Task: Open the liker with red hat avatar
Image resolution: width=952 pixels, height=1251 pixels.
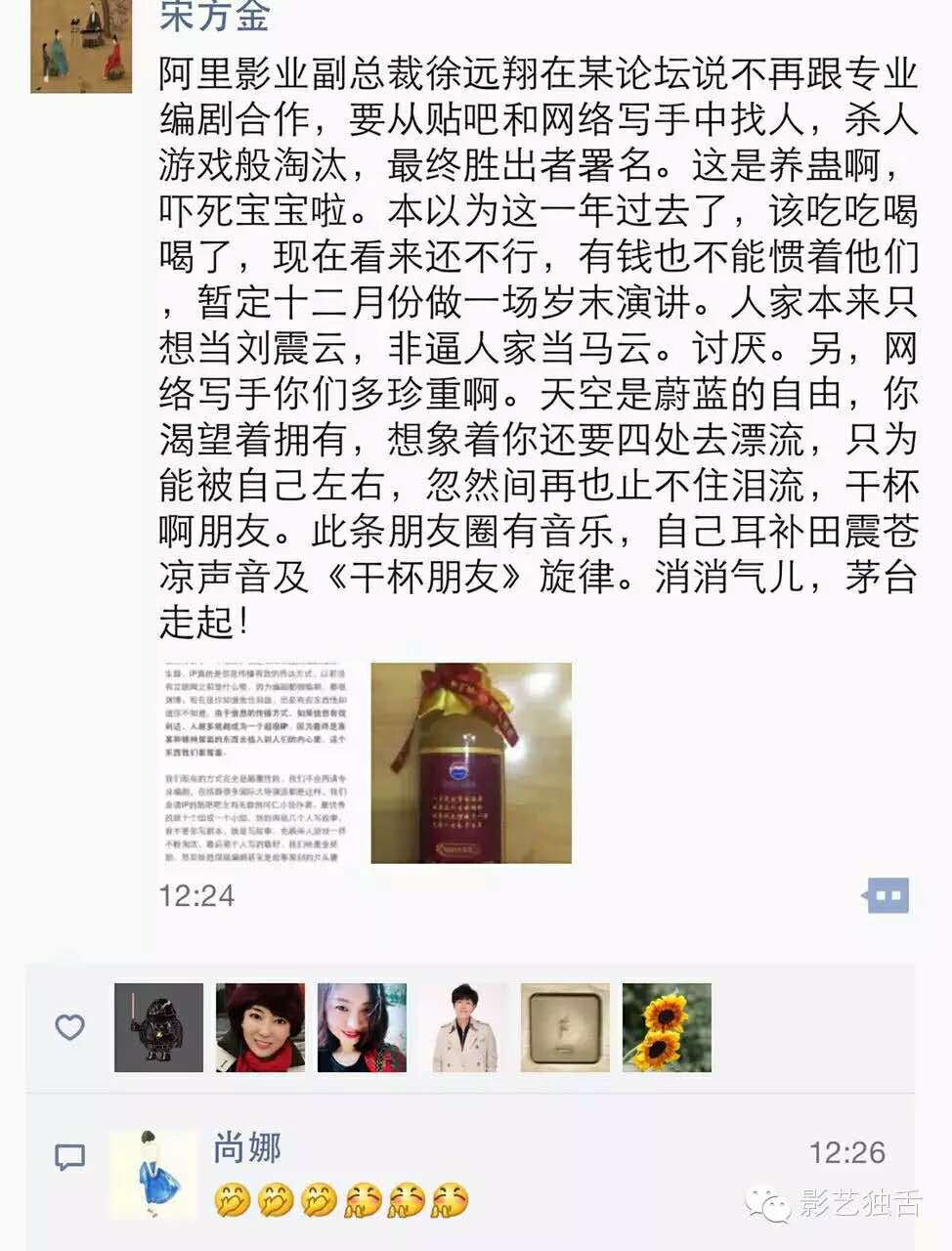Action: point(260,1027)
